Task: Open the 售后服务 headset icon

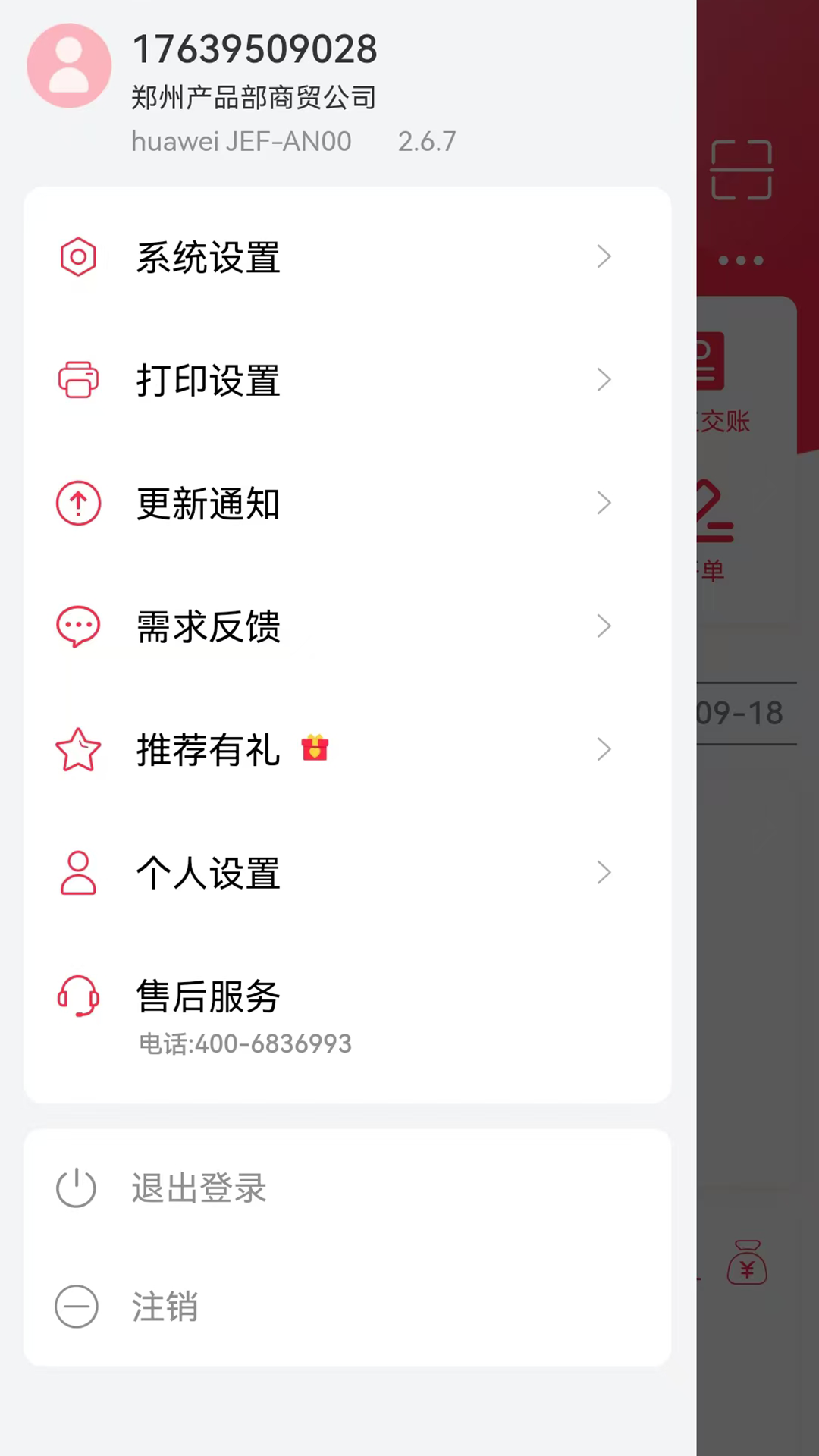Action: [x=77, y=996]
